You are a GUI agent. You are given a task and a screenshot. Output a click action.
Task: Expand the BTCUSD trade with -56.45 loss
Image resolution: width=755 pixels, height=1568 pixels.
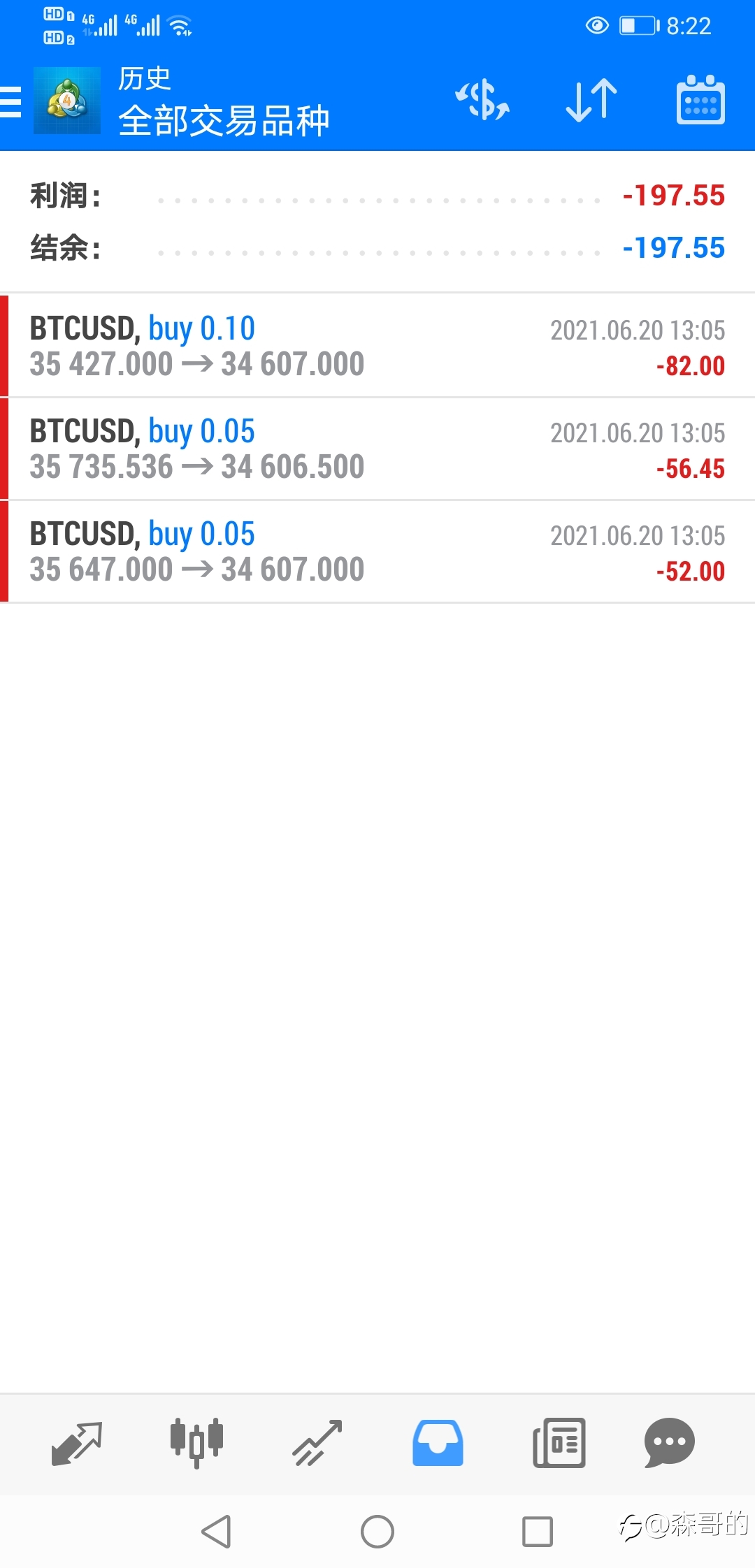tap(377, 449)
